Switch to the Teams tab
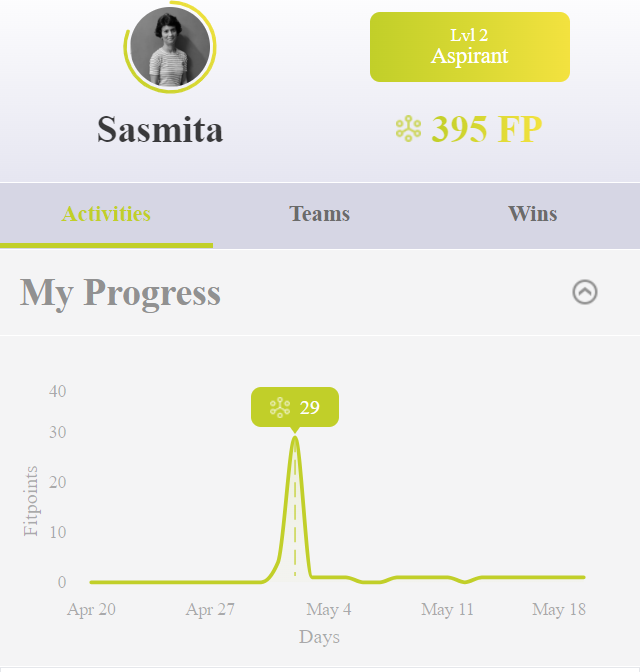This screenshot has width=642, height=672. [319, 214]
